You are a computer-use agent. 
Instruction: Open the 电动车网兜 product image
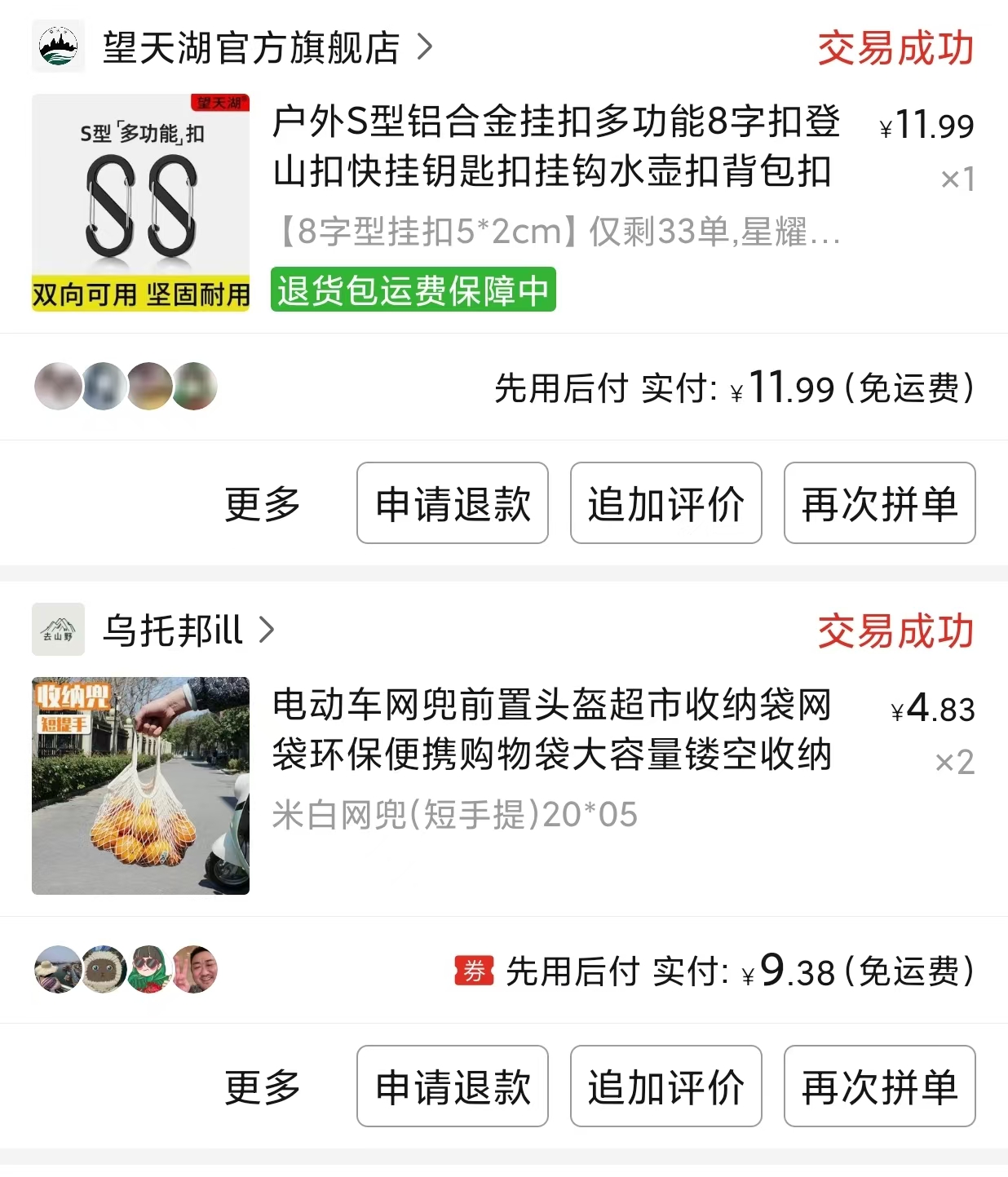140,785
